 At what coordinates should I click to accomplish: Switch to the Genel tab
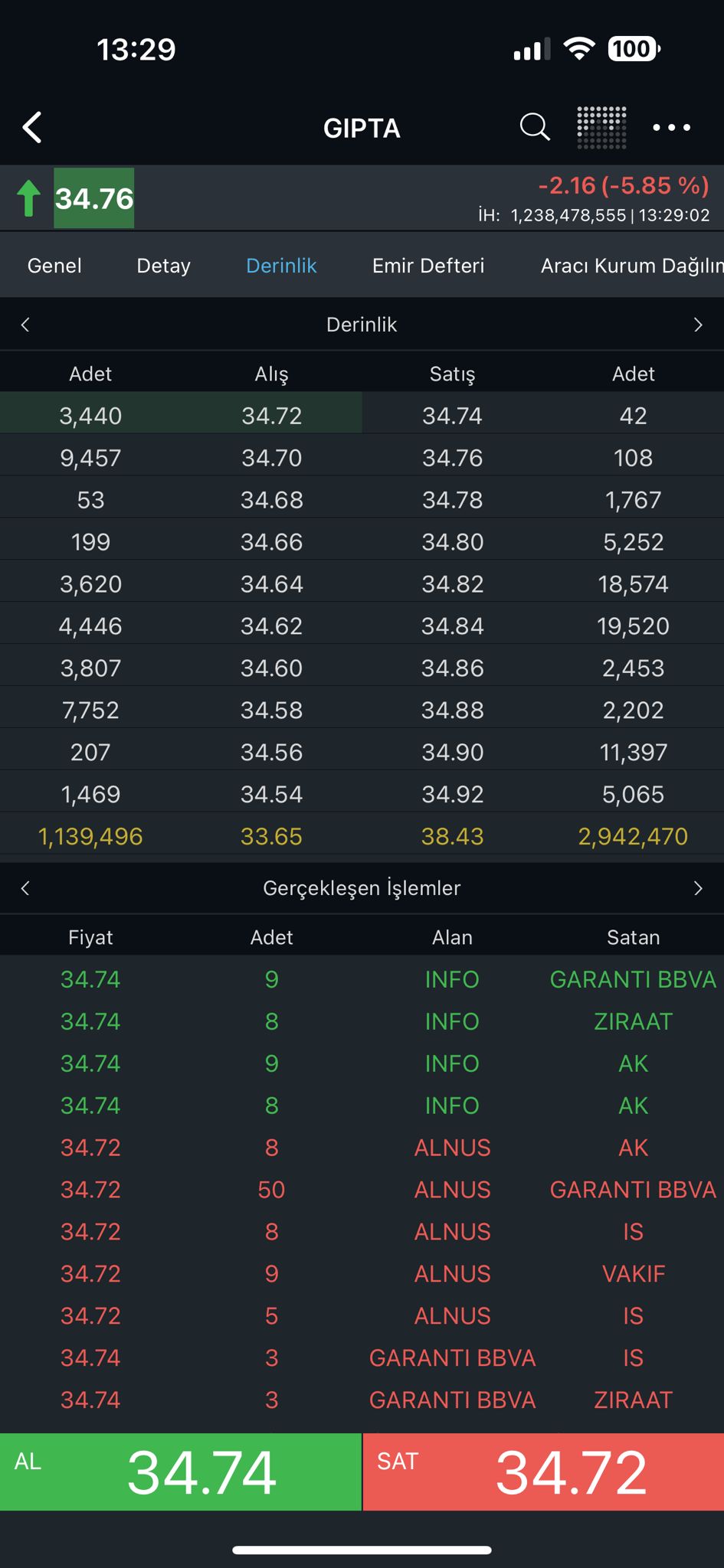point(54,266)
